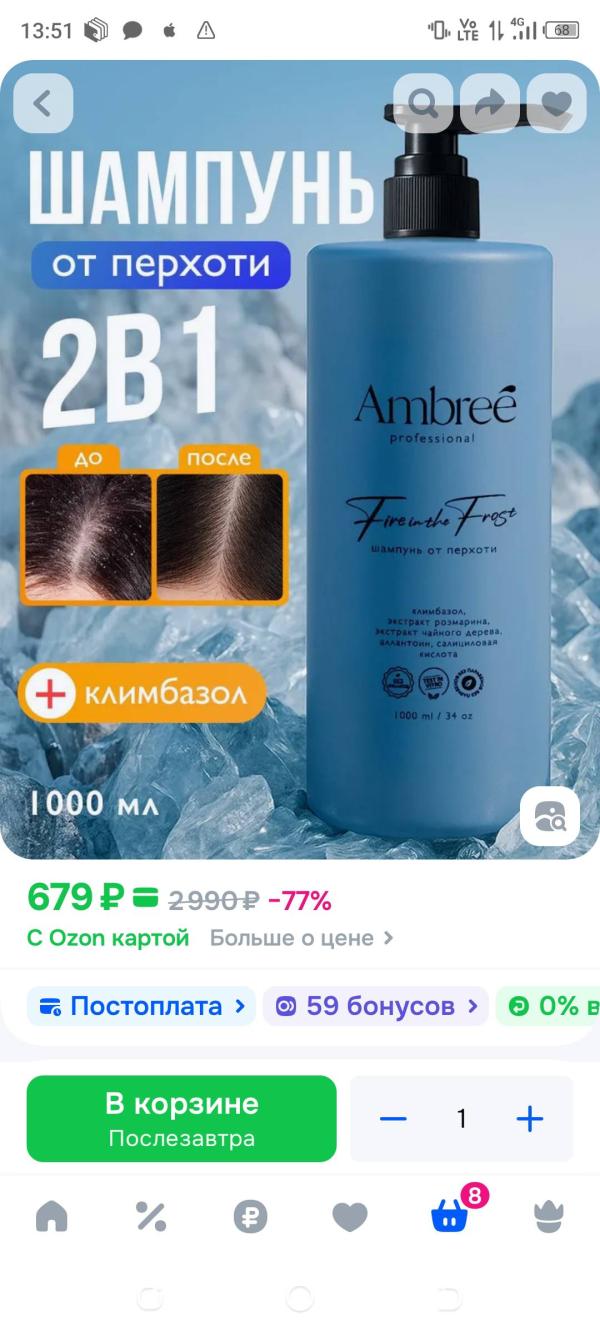The height and width of the screenshot is (1337, 600).
Task: Decrease the quantity with minus
Action: (394, 1119)
